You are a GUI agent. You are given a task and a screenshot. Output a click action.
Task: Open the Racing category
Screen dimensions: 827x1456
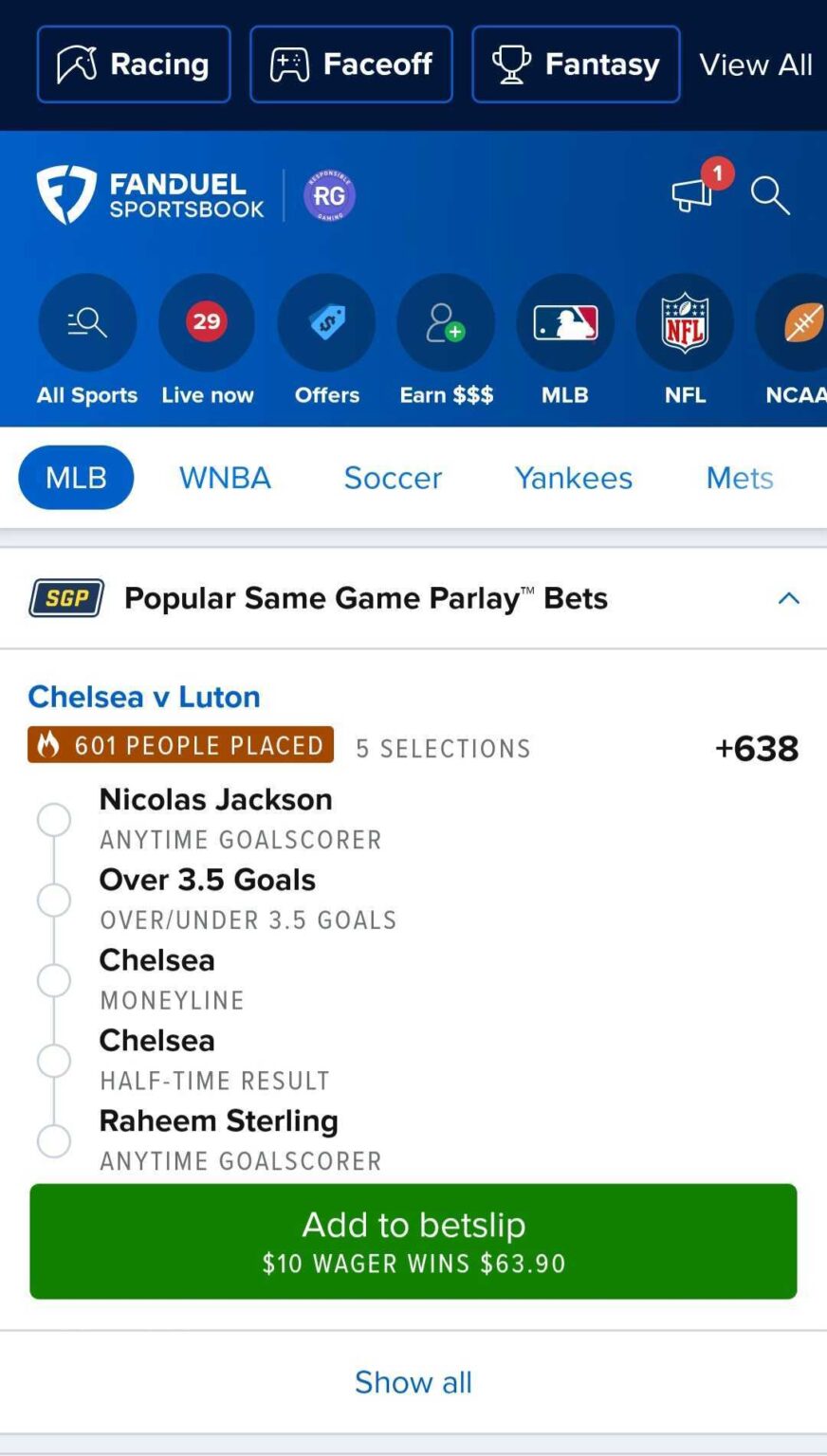pos(133,64)
